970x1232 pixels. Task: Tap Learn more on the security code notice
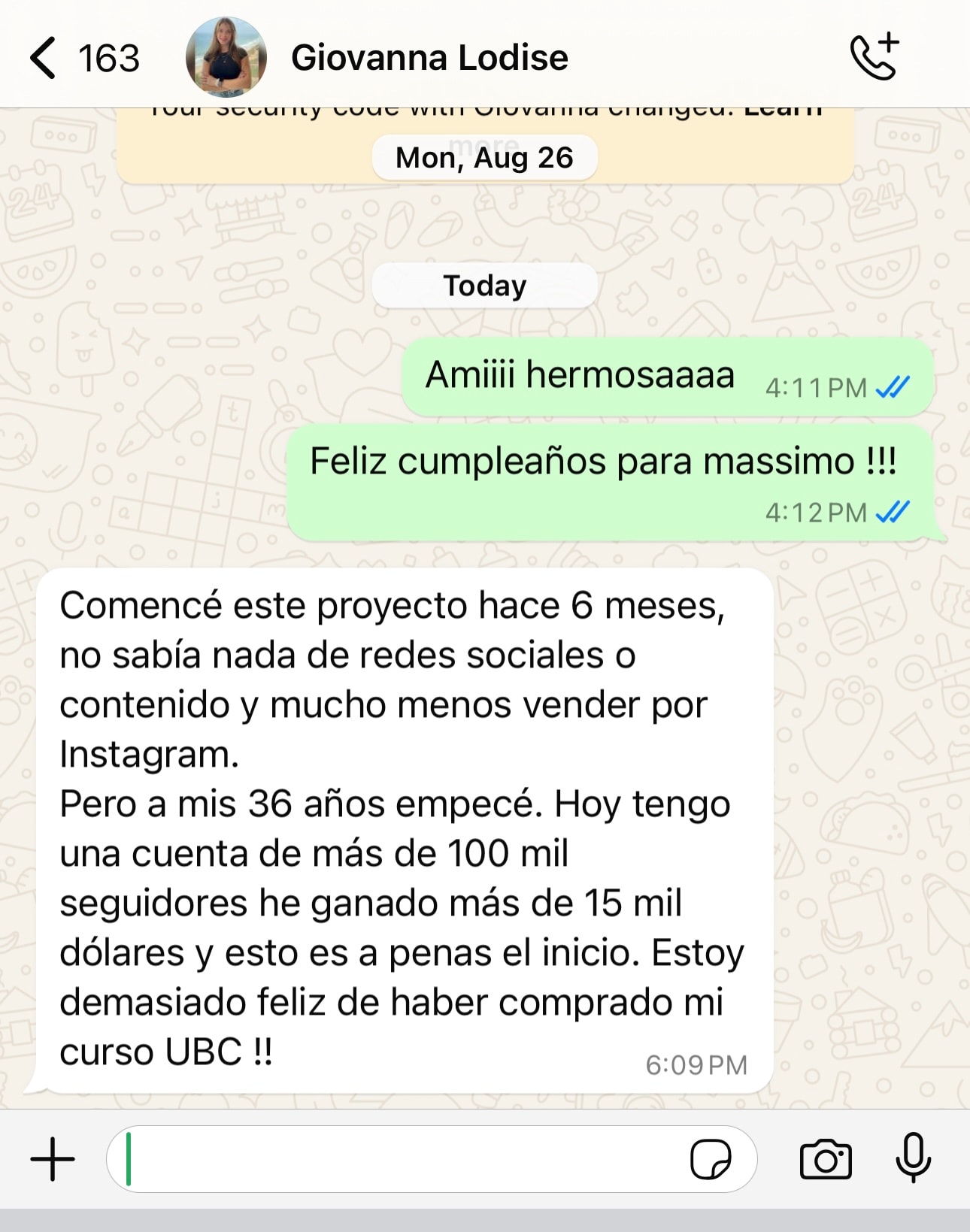click(x=784, y=111)
